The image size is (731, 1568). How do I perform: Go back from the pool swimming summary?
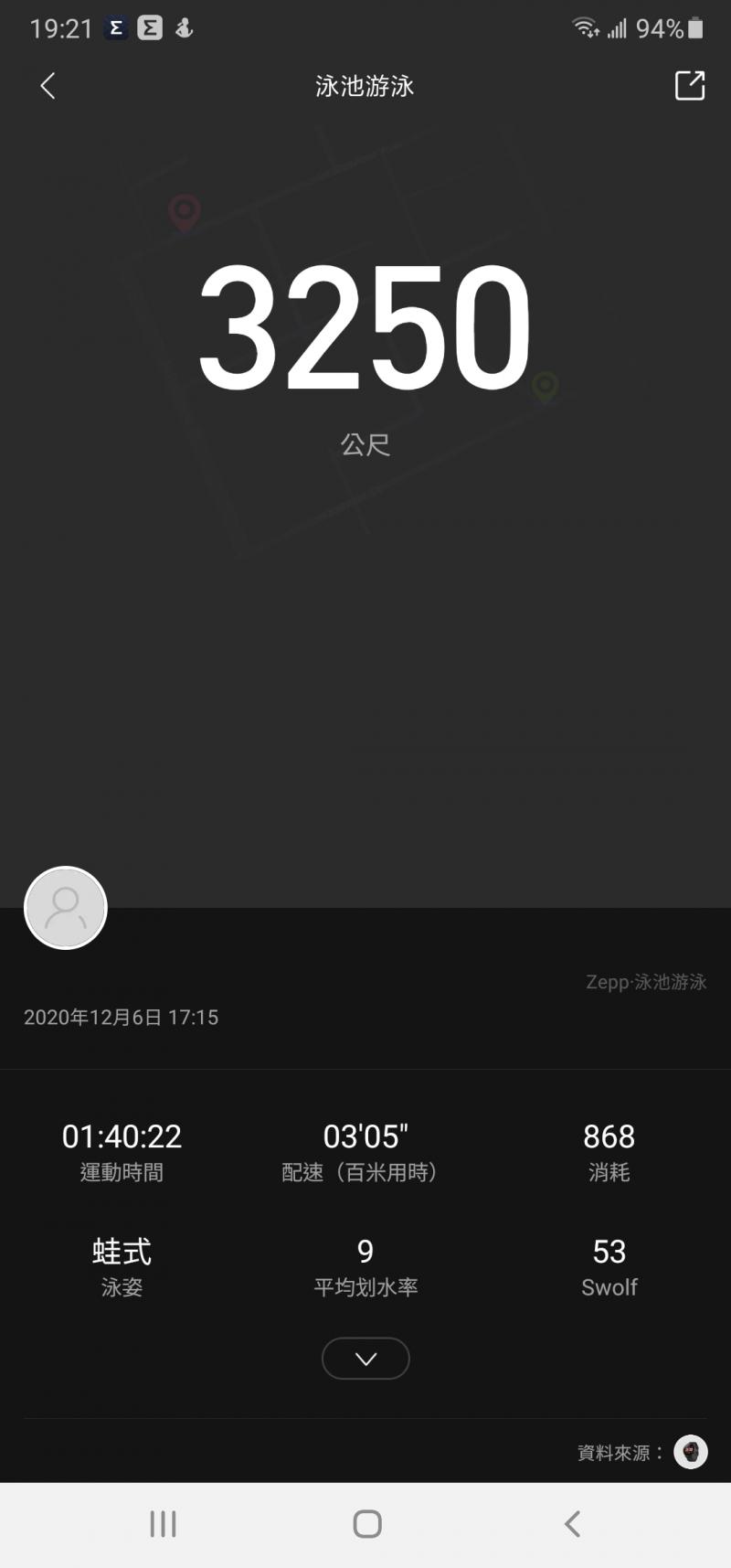tap(48, 86)
